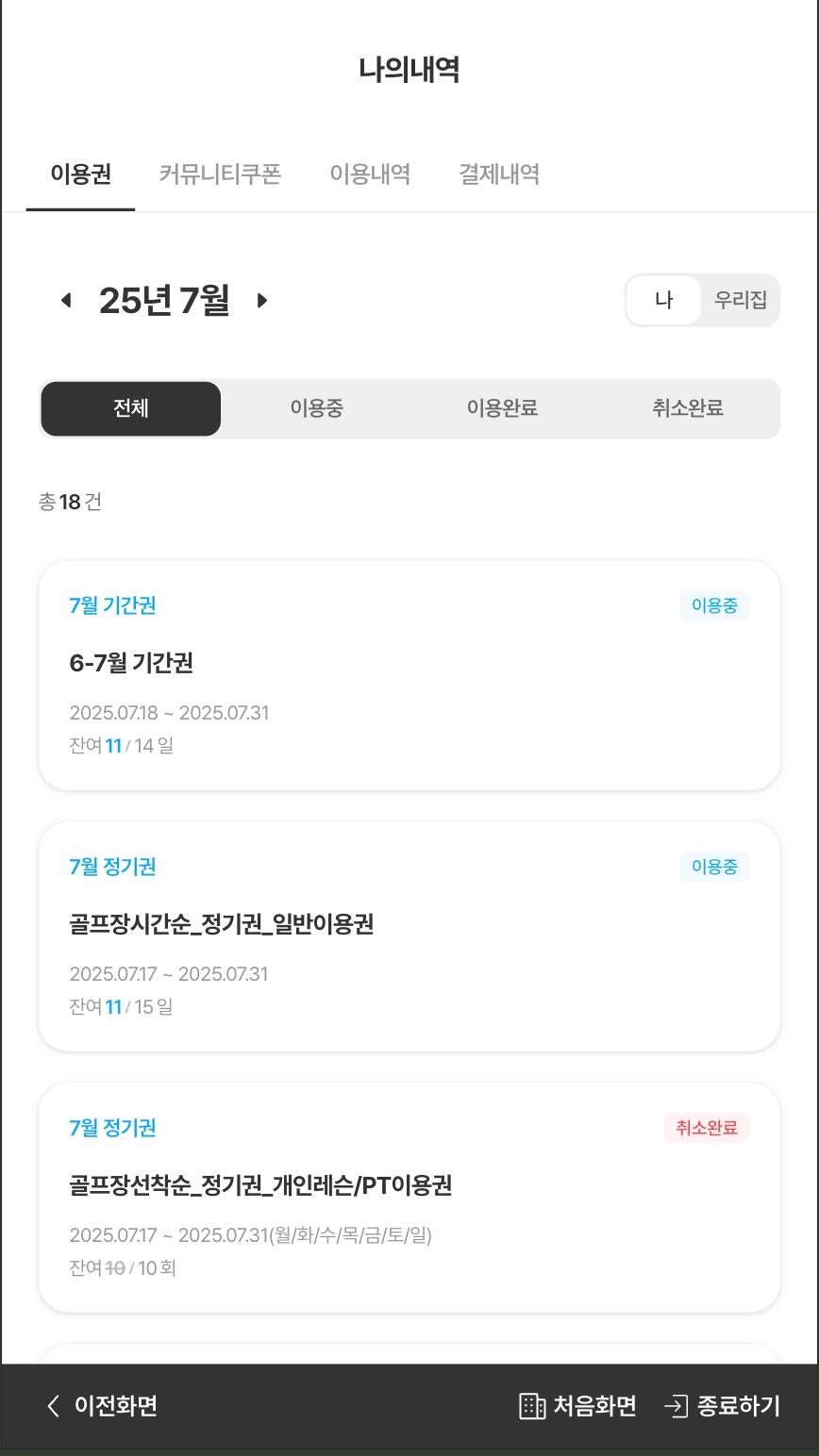819x1456 pixels.
Task: Select the 전체 filter
Action: [x=131, y=408]
